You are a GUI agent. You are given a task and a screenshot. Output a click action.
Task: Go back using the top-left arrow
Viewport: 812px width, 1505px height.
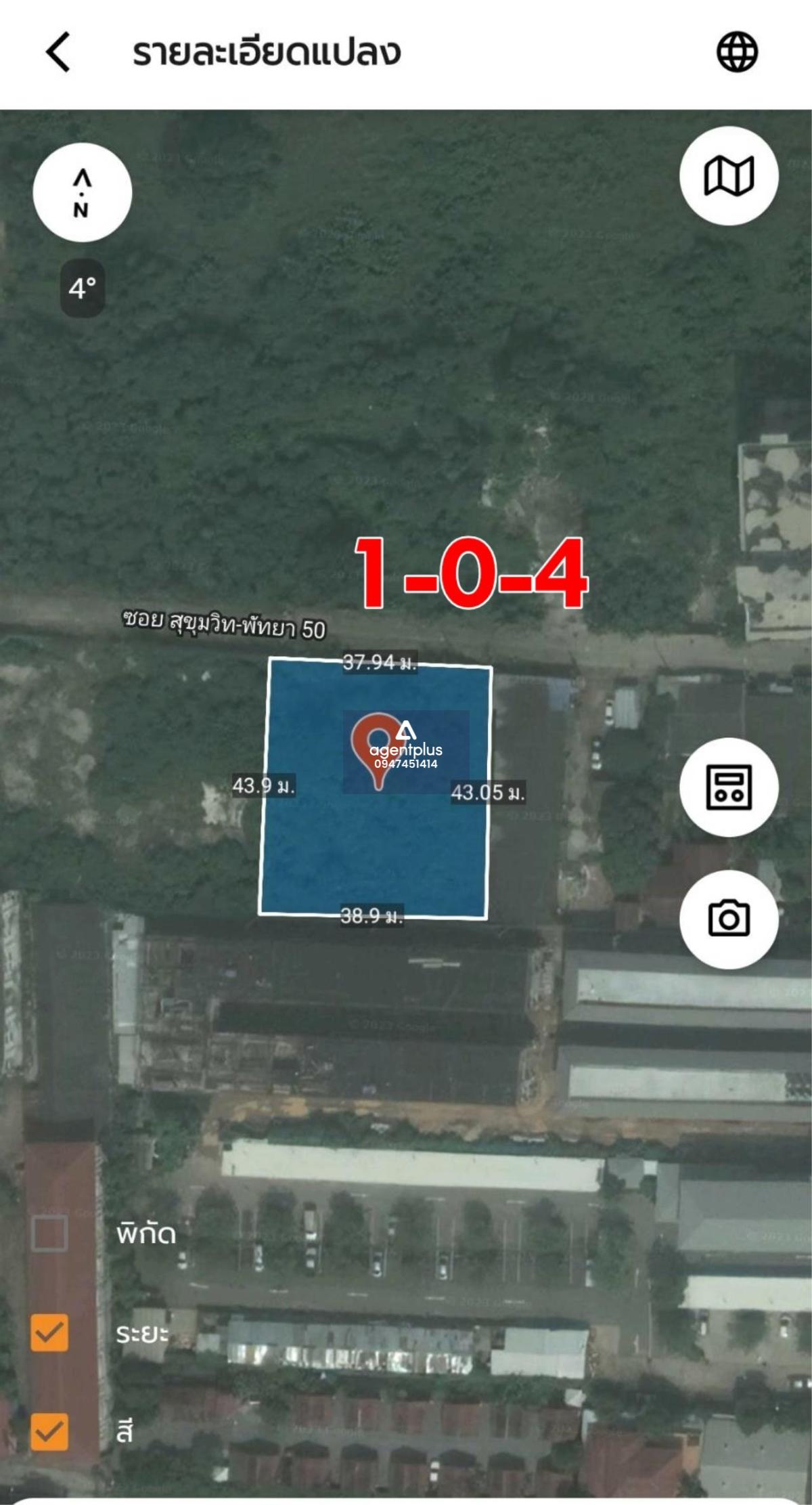tap(58, 51)
